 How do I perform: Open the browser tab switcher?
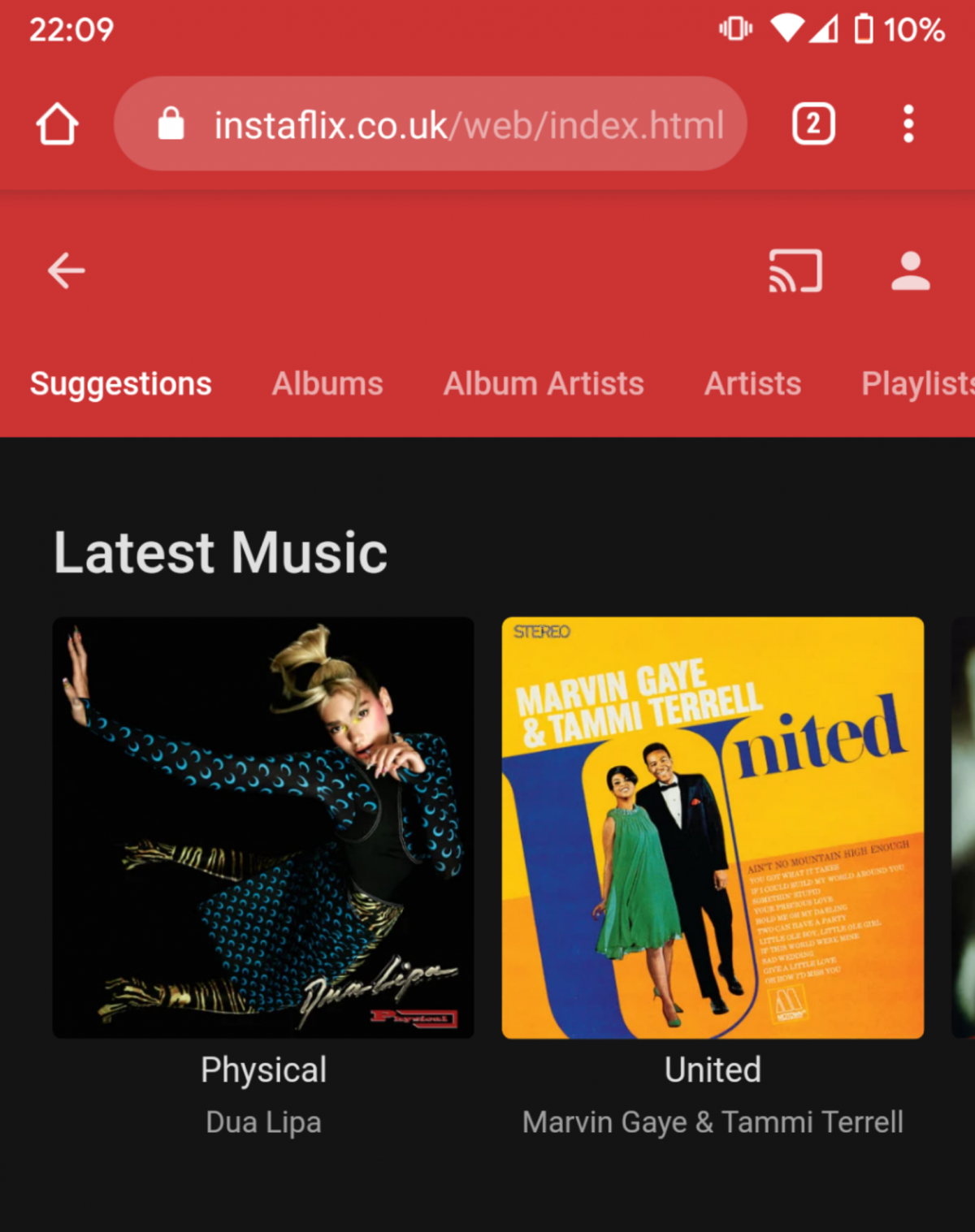tap(813, 124)
